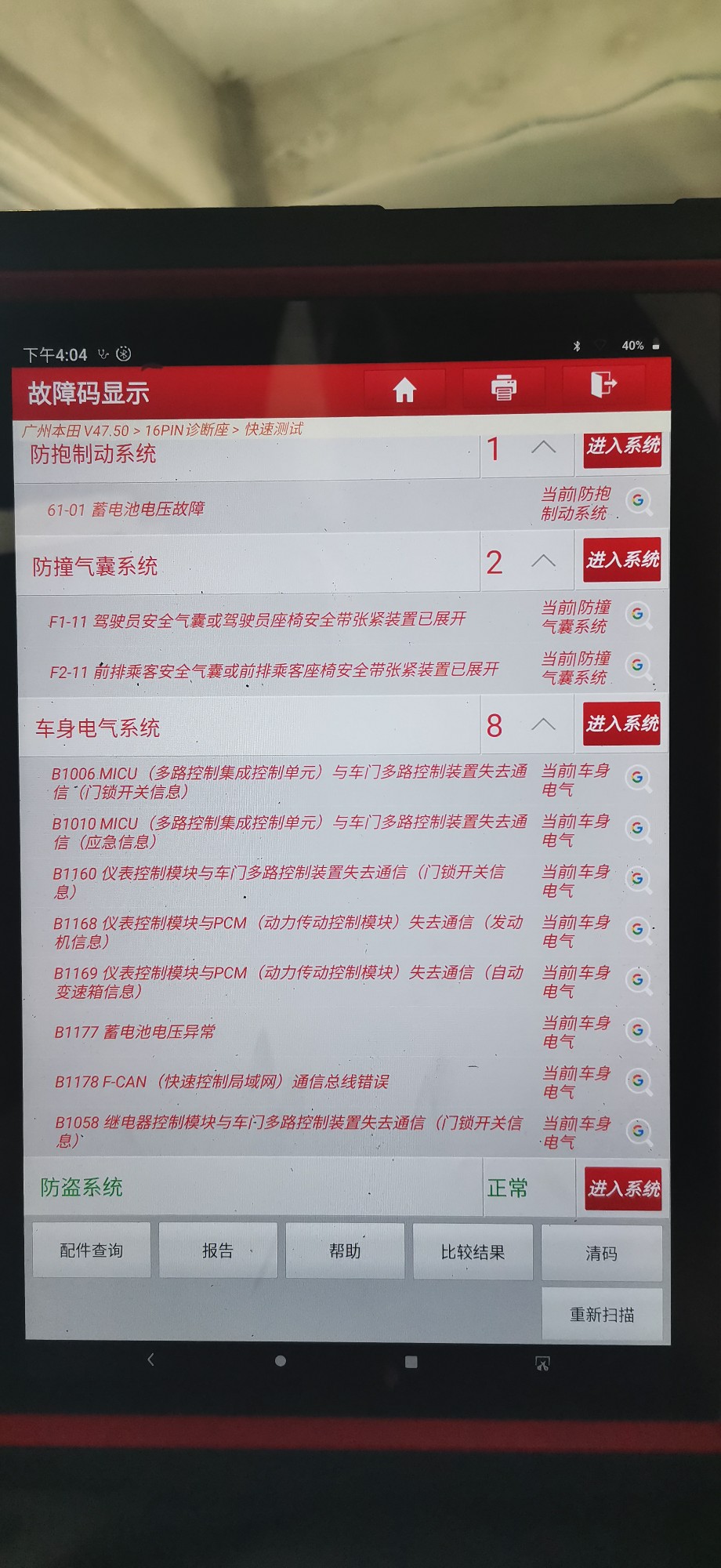Search code F1-11 on Google
Viewport: 721px width, 1568px height.
[639, 615]
